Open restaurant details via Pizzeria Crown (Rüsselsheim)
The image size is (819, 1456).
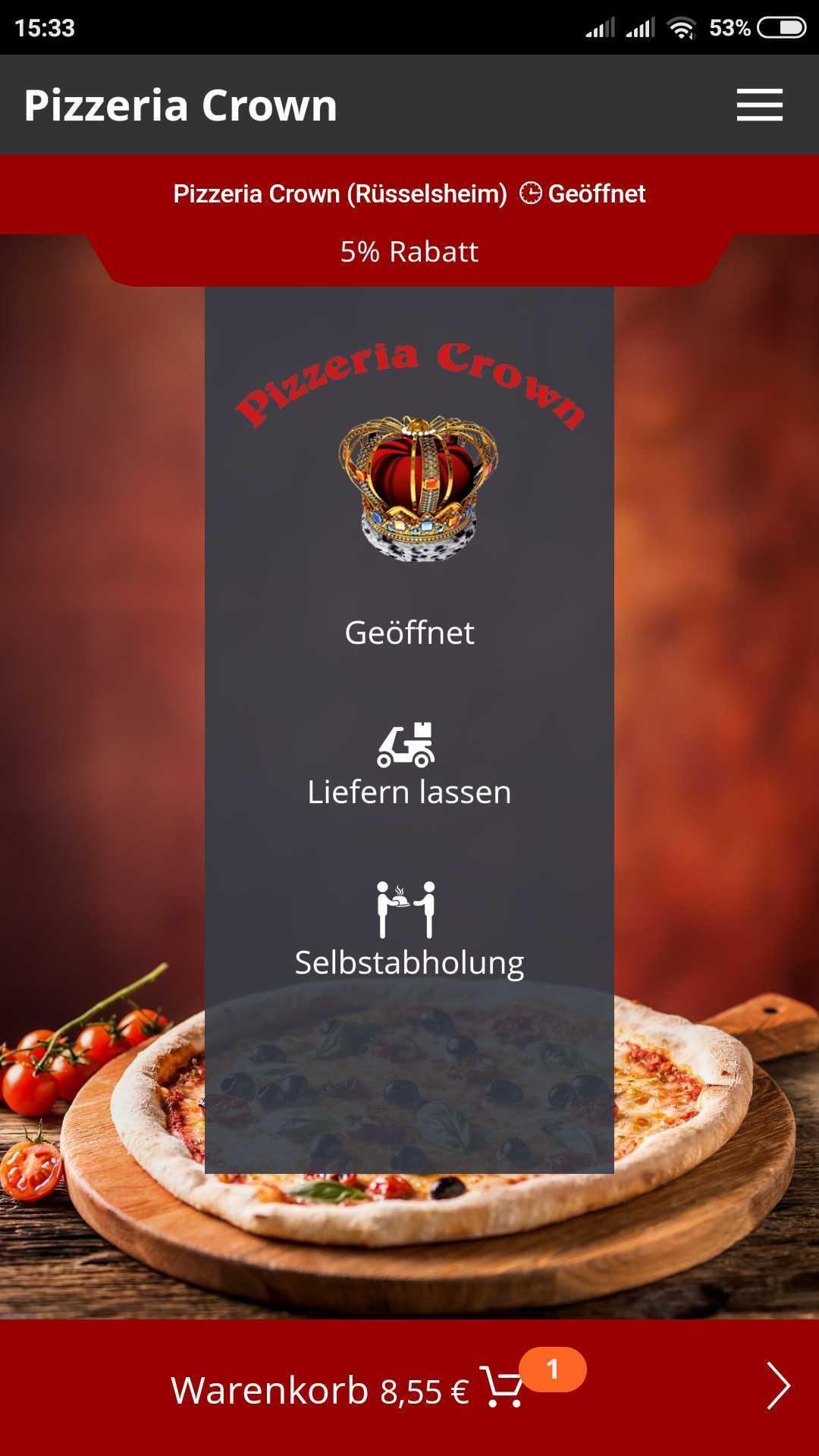click(339, 194)
